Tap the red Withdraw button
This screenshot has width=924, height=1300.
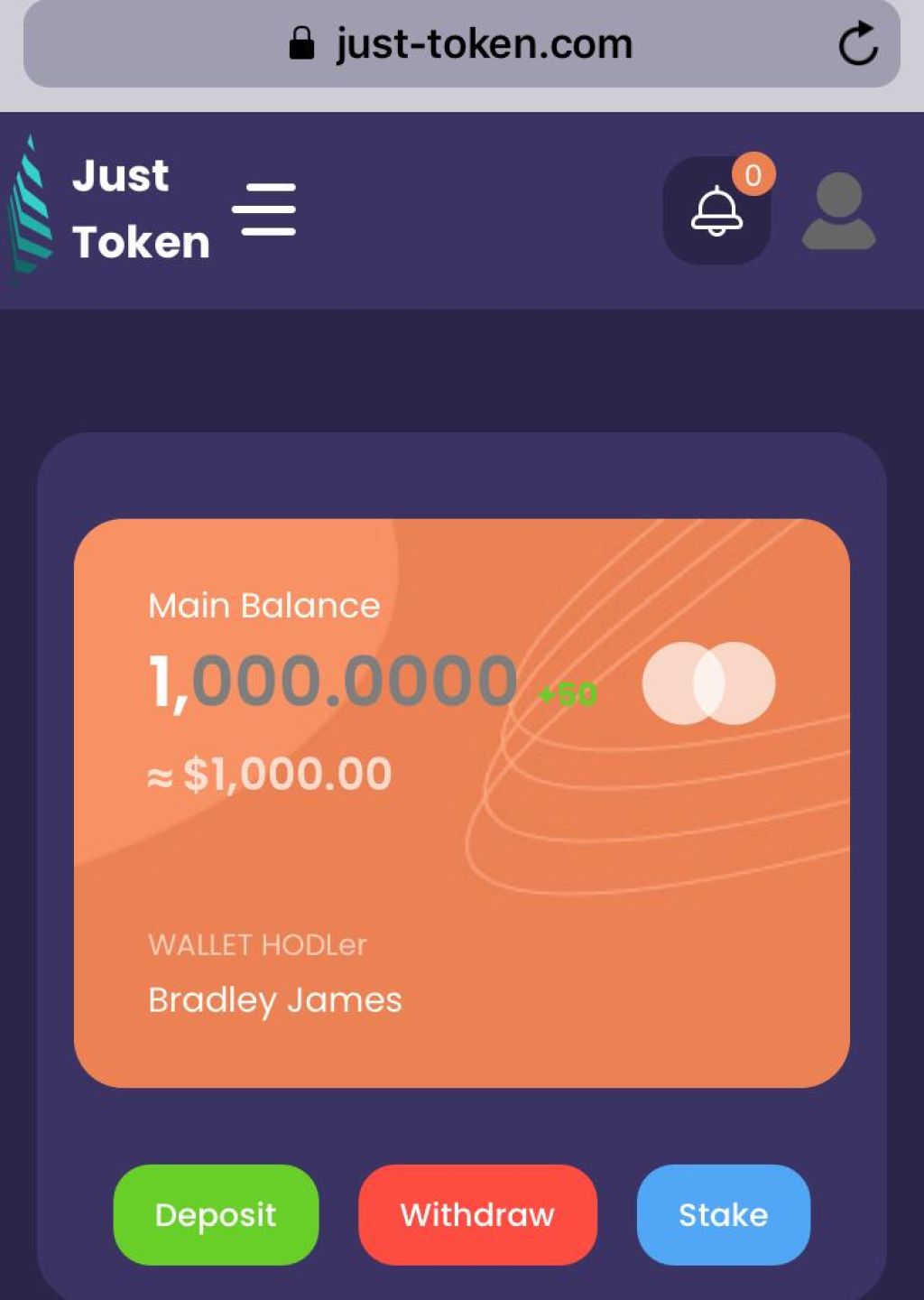tap(477, 1214)
